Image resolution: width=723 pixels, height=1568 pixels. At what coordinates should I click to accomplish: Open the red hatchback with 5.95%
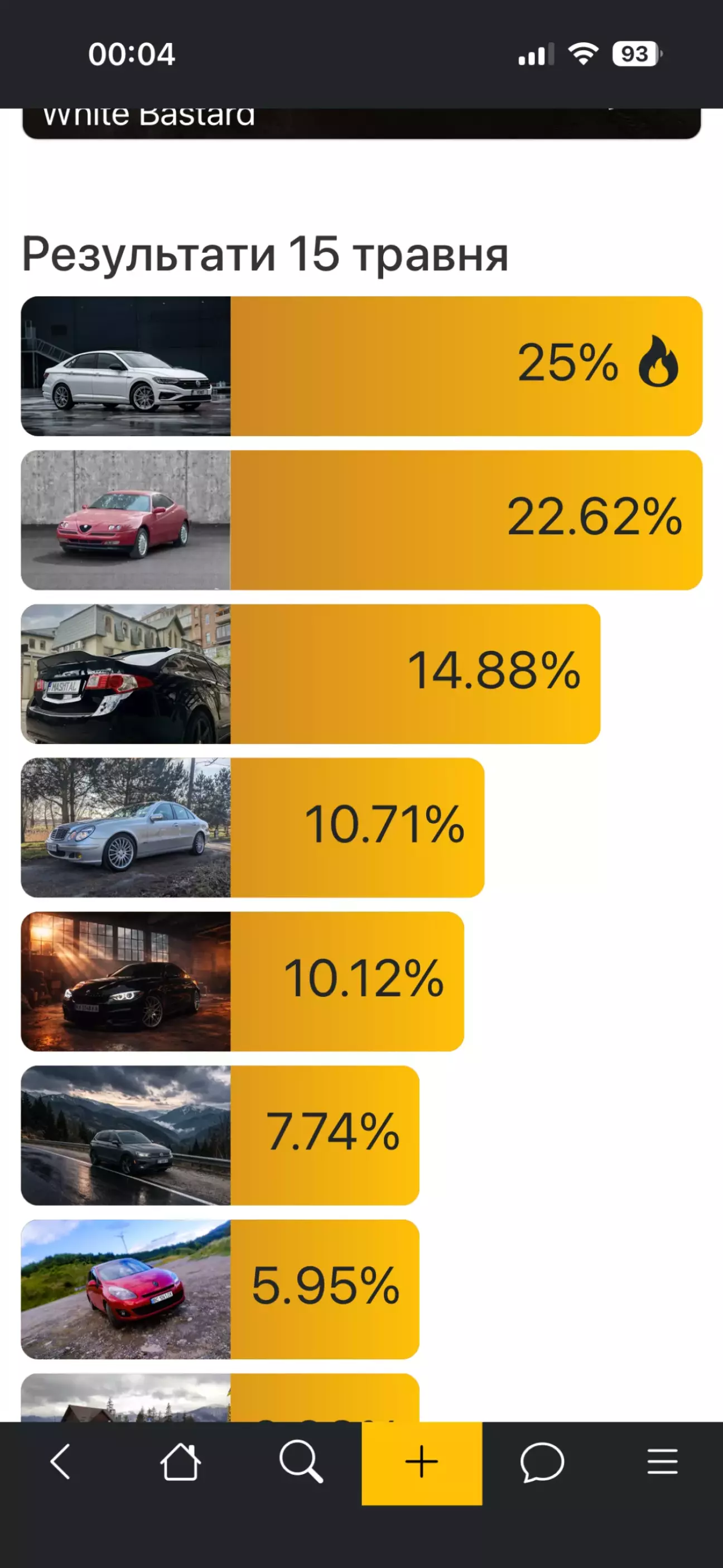[x=220, y=1289]
